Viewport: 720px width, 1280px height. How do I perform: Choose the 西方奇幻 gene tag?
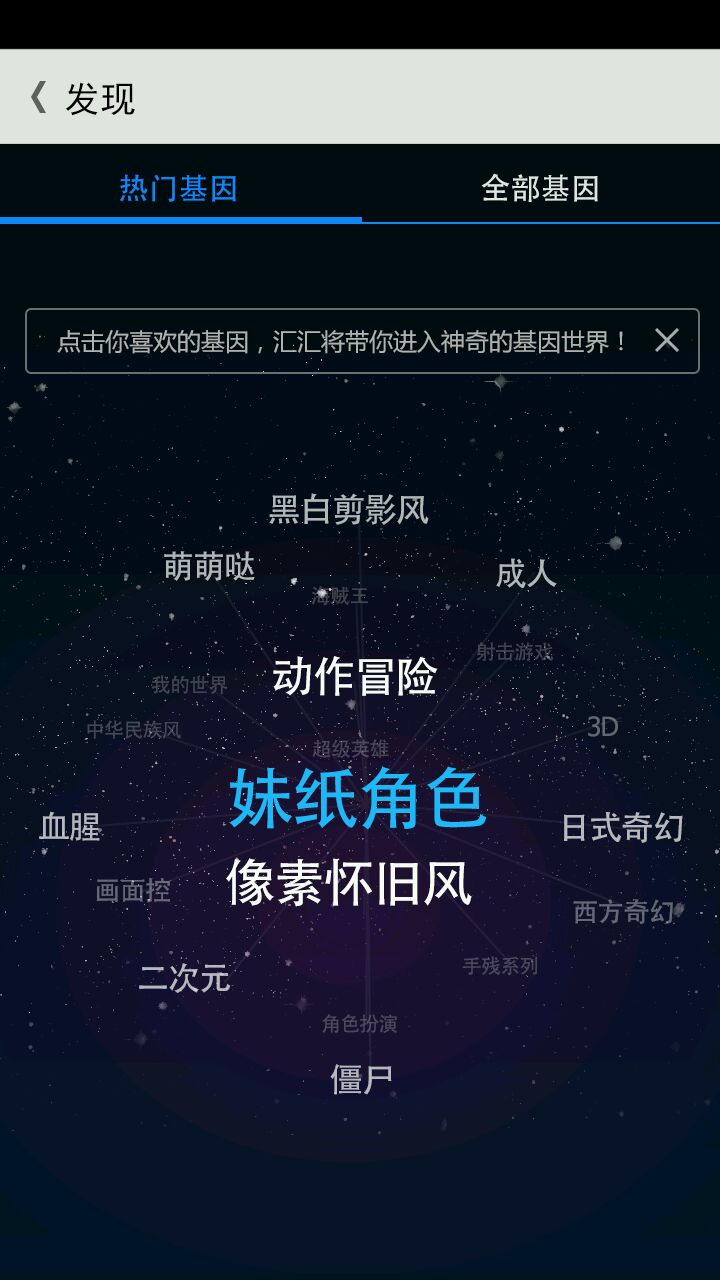[x=624, y=912]
